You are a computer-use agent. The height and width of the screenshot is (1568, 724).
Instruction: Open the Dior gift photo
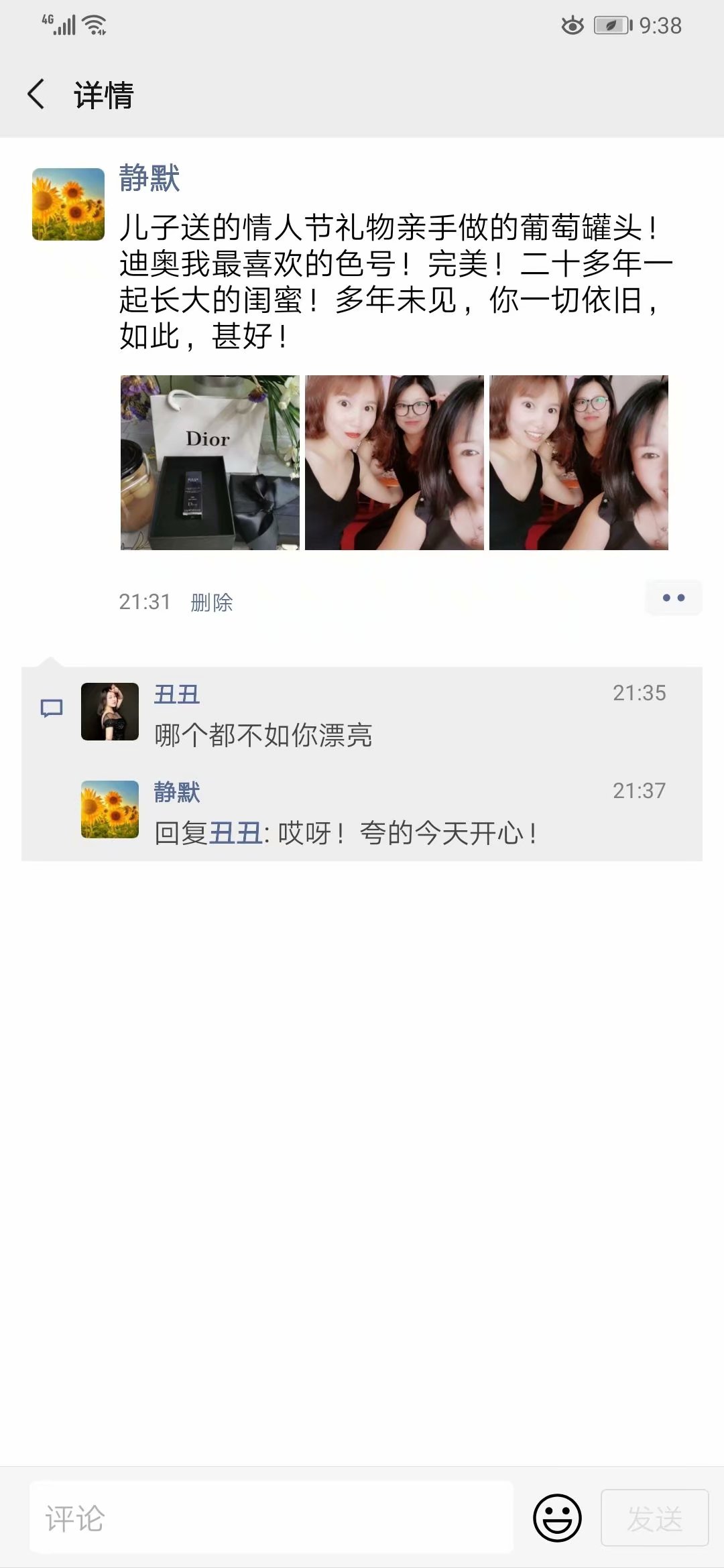pyautogui.click(x=210, y=462)
